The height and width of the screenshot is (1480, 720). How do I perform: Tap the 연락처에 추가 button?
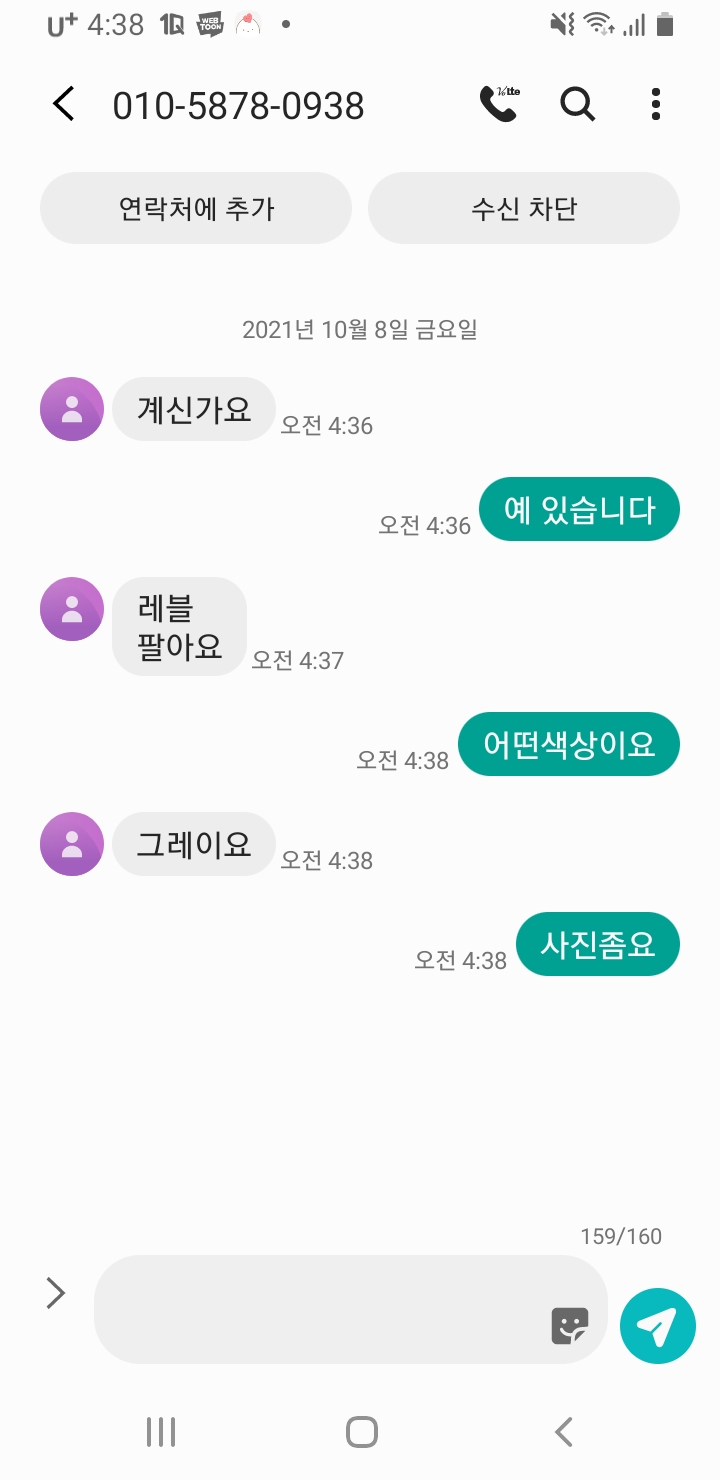click(196, 208)
